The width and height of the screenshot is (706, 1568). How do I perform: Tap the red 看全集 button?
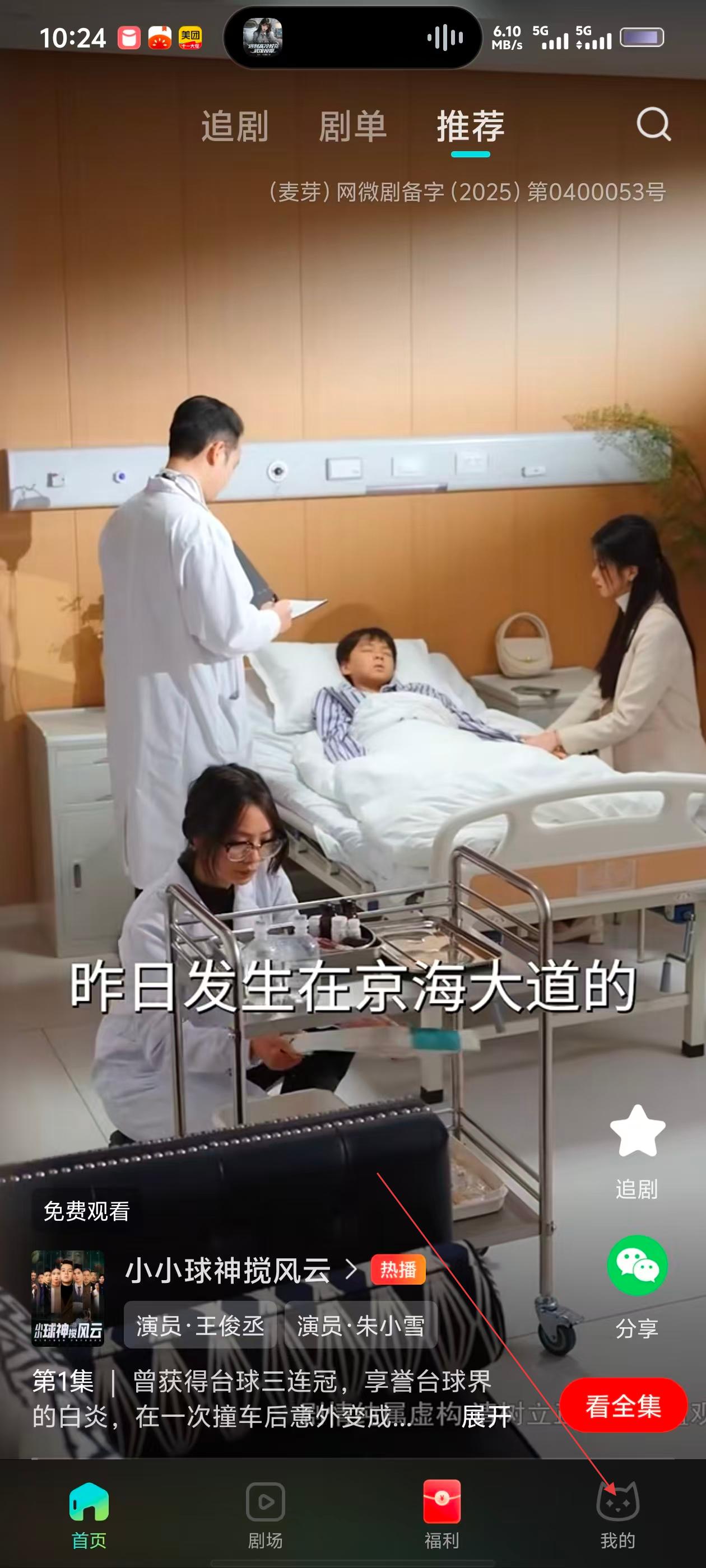(x=623, y=1407)
